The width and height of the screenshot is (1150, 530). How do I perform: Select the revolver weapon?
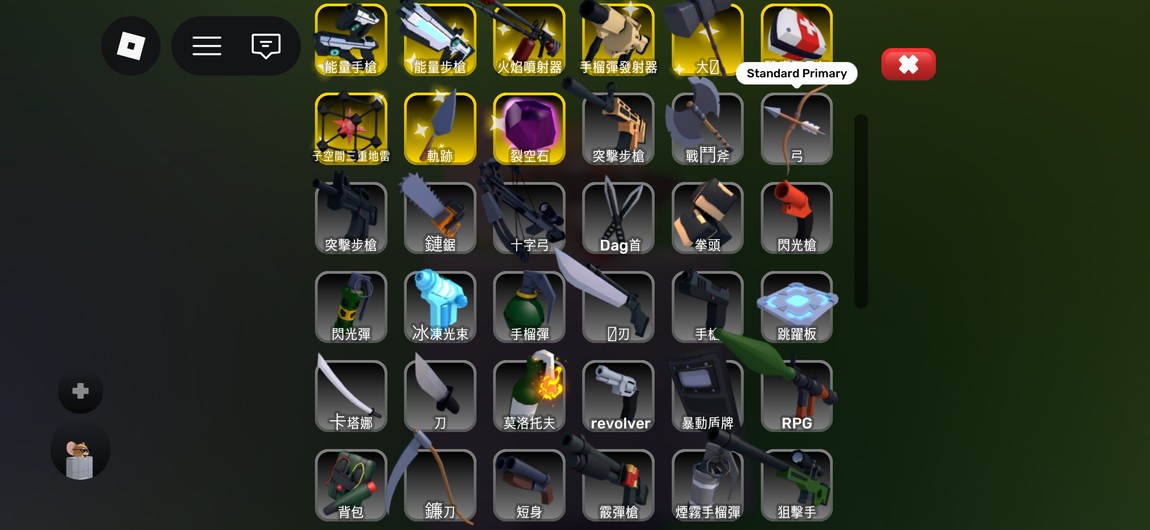(x=619, y=396)
